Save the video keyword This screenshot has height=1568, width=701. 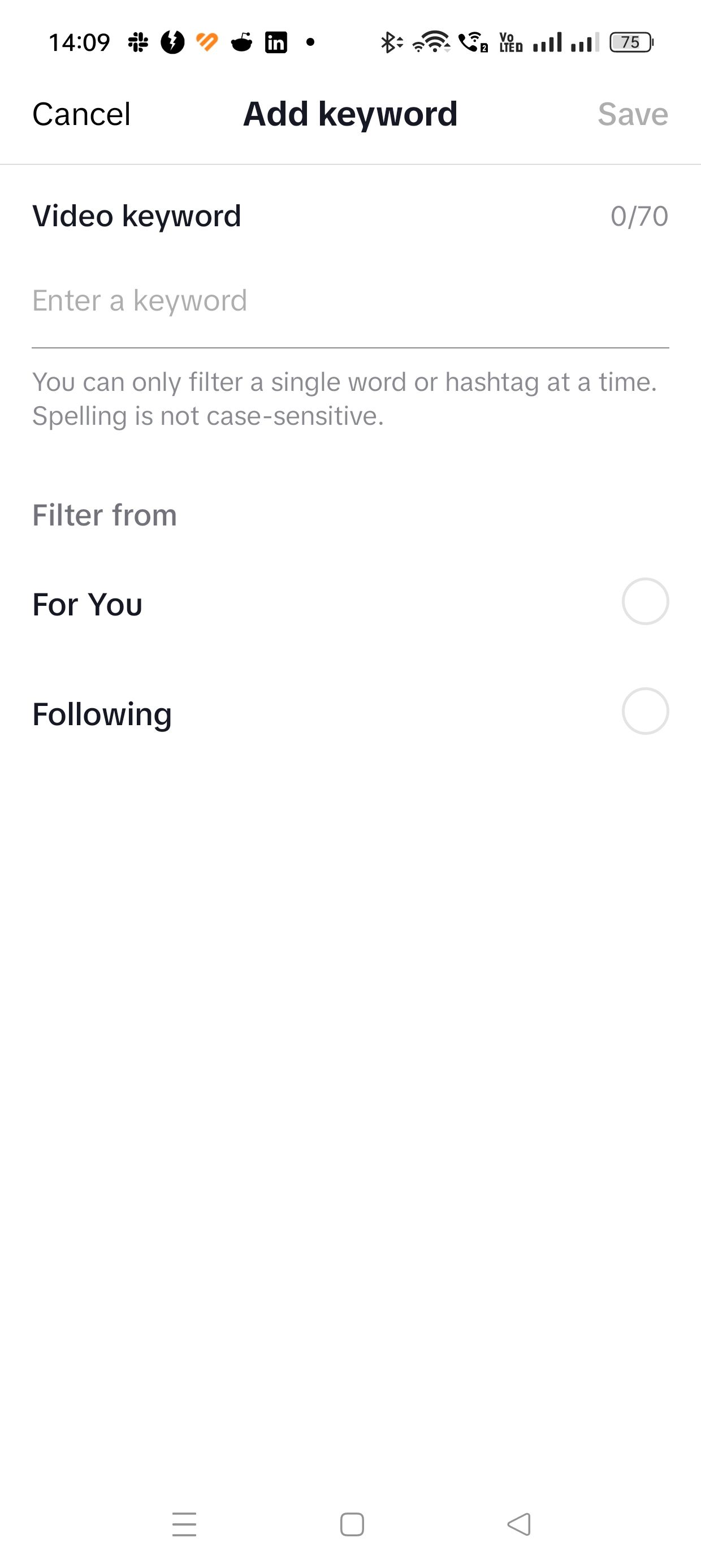632,114
